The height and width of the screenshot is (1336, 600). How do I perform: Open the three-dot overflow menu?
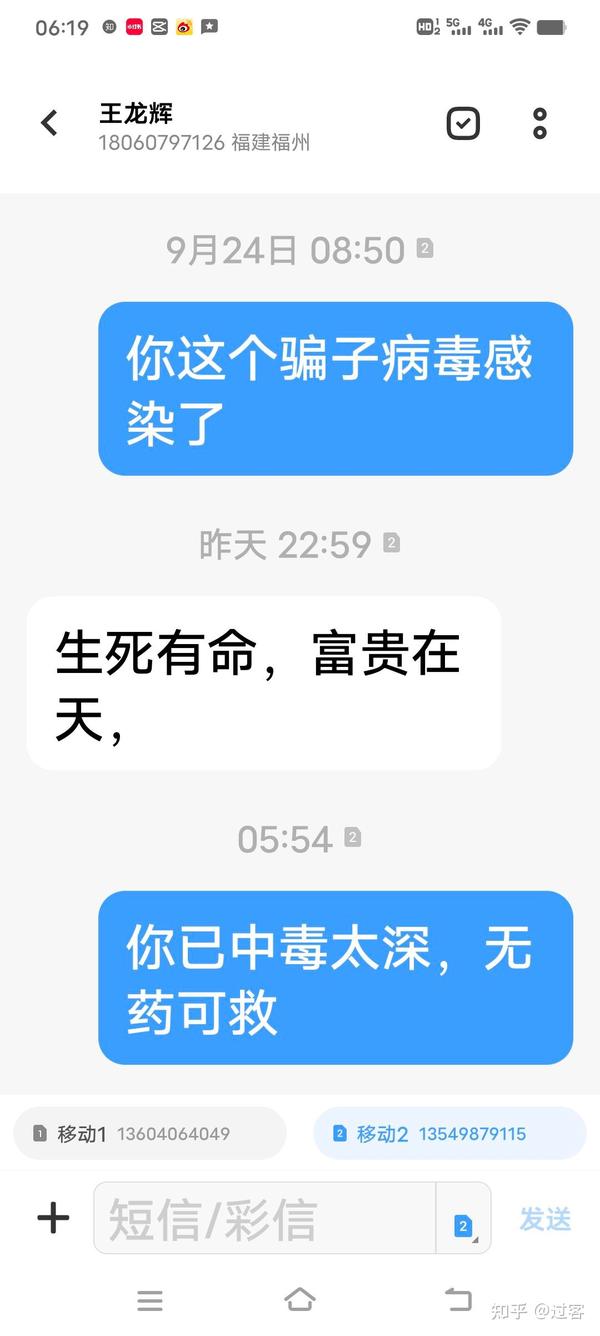(x=540, y=123)
